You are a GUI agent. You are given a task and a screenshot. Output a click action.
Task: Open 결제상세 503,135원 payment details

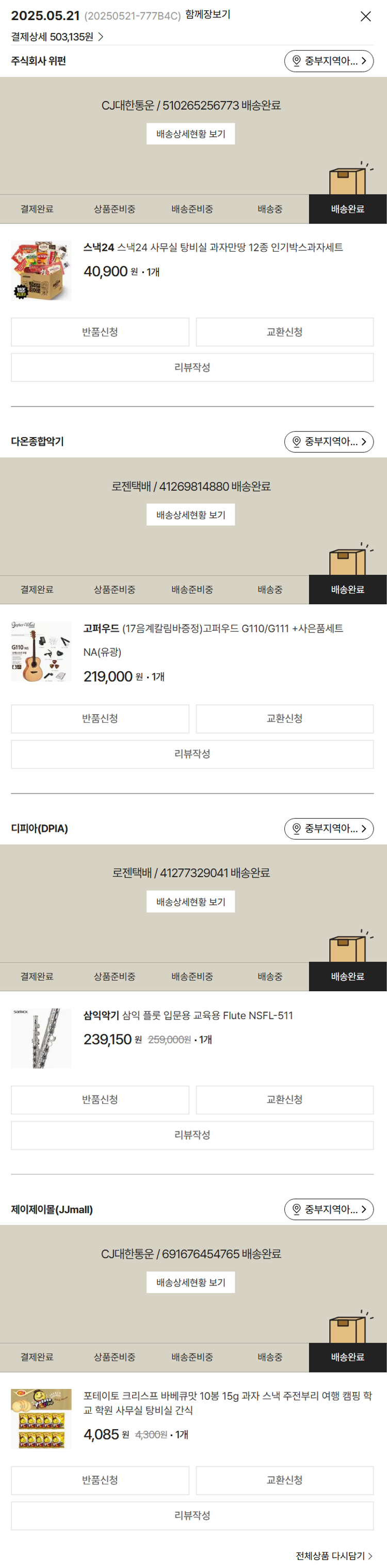point(57,37)
